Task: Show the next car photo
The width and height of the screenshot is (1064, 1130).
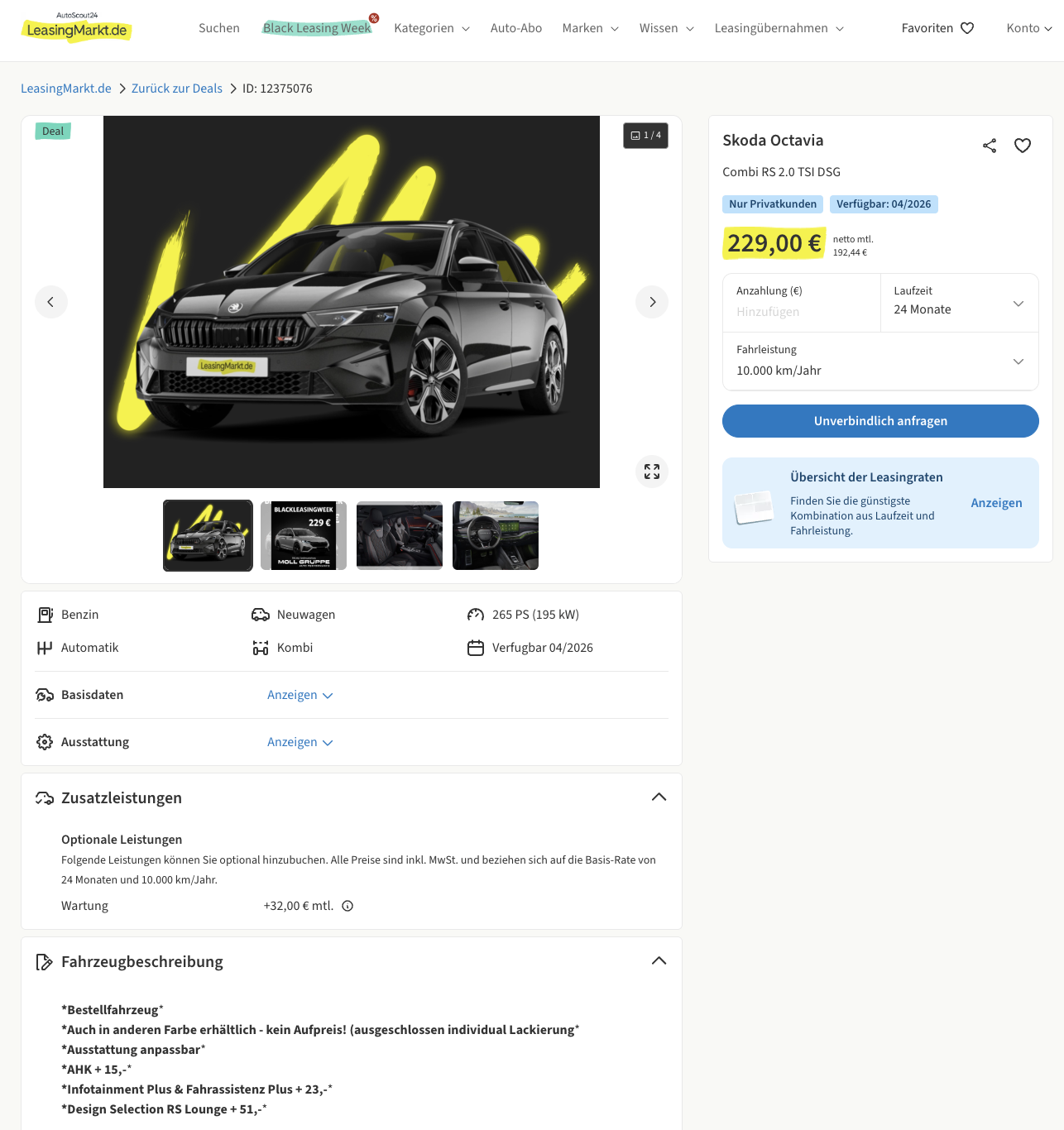Action: click(652, 302)
